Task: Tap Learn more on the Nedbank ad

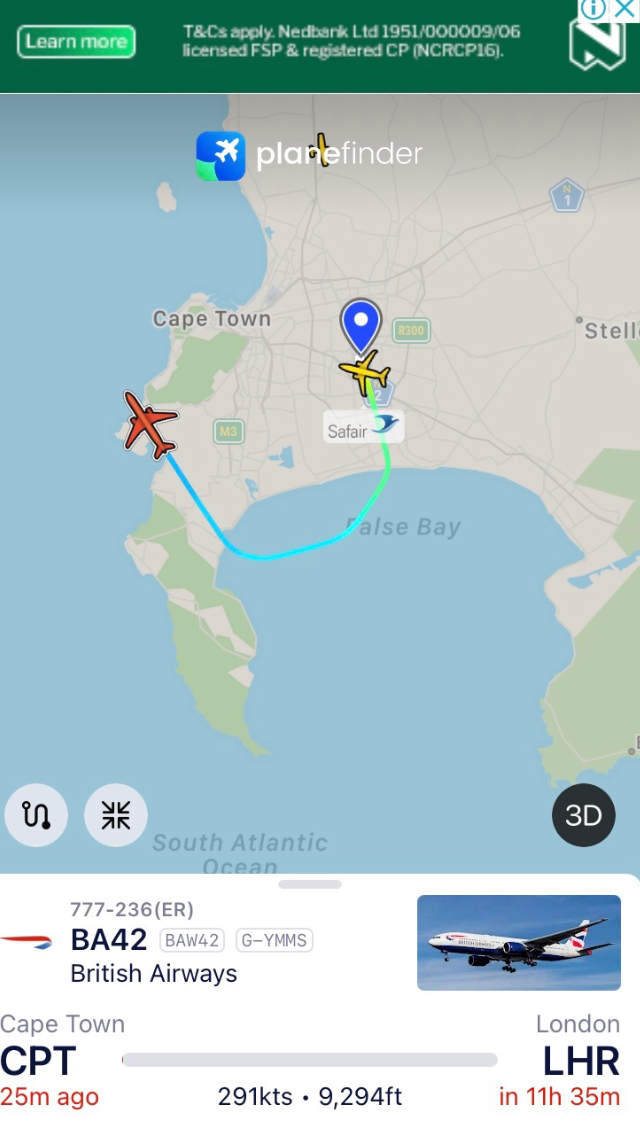Action: (76, 41)
